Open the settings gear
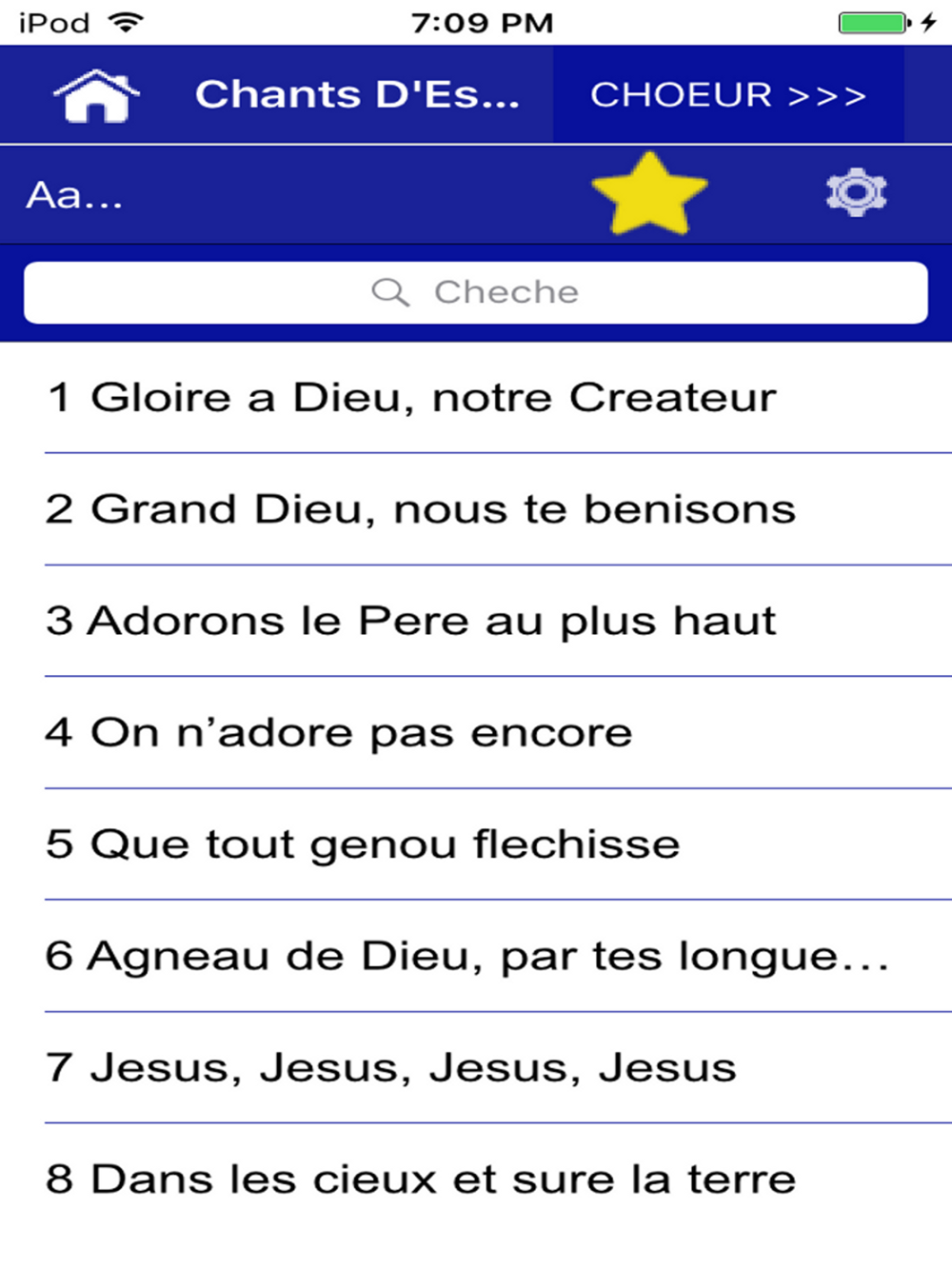Viewport: 952px width, 1269px height. pyautogui.click(x=856, y=193)
